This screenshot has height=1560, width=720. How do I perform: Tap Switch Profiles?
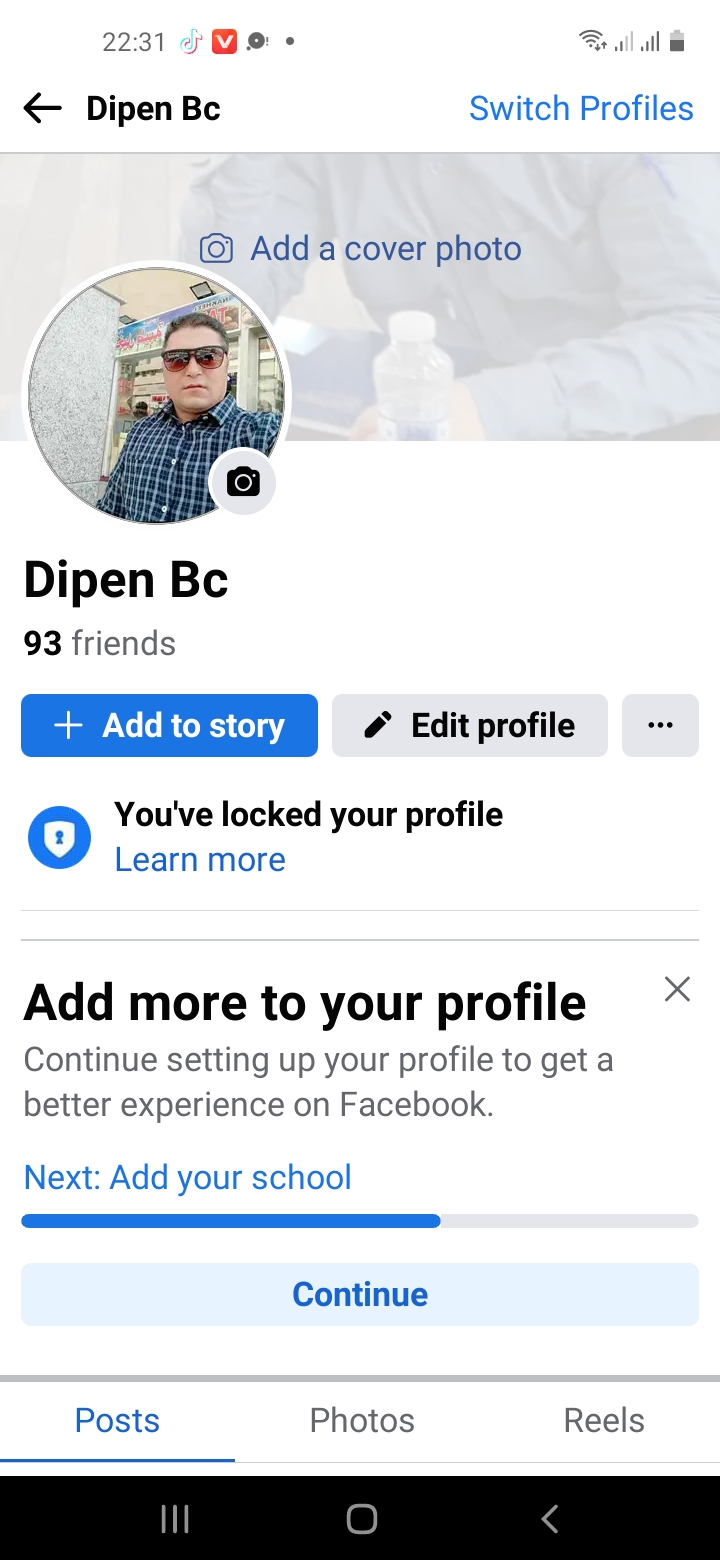(581, 108)
